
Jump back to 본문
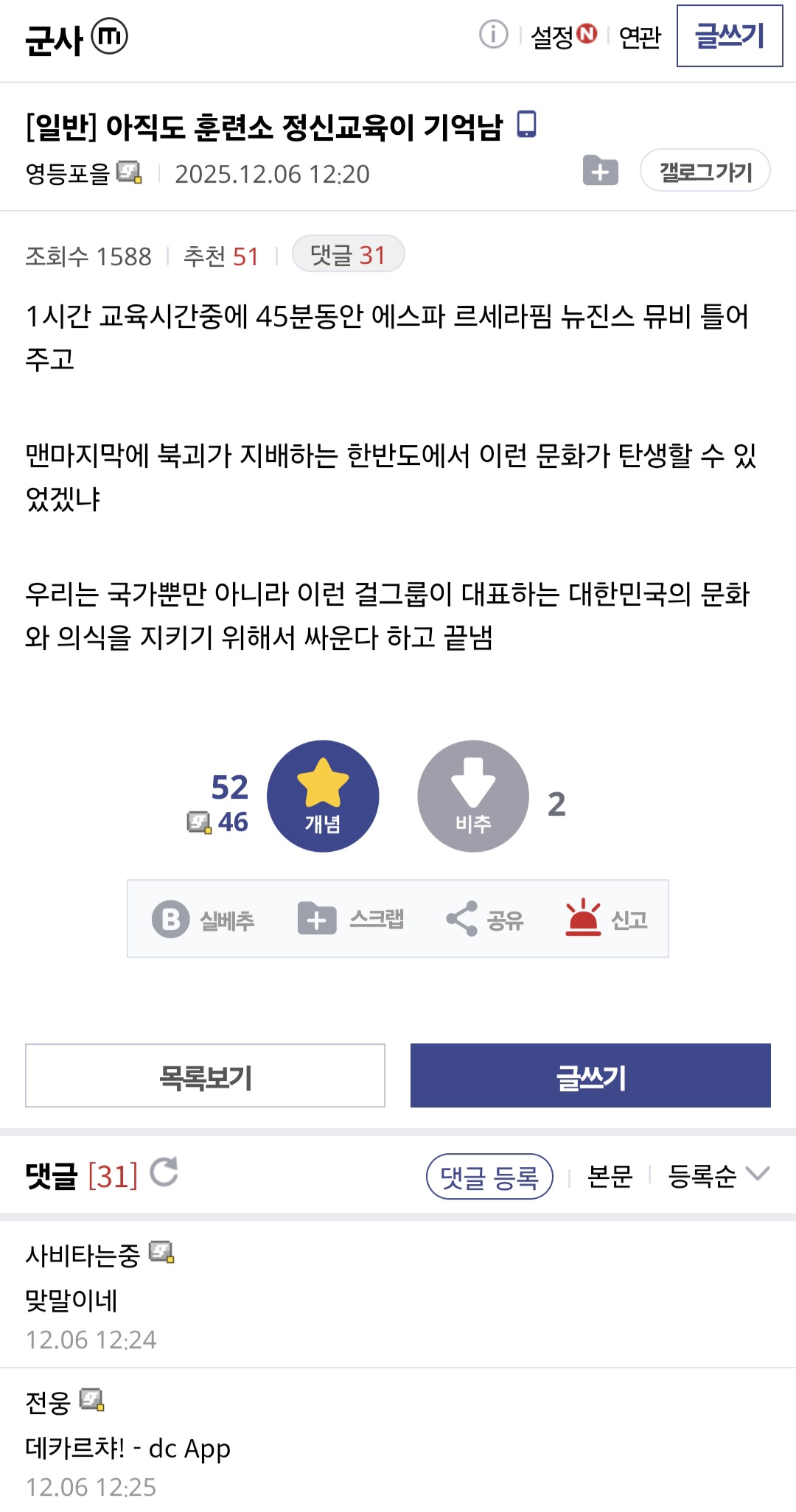coord(610,1177)
